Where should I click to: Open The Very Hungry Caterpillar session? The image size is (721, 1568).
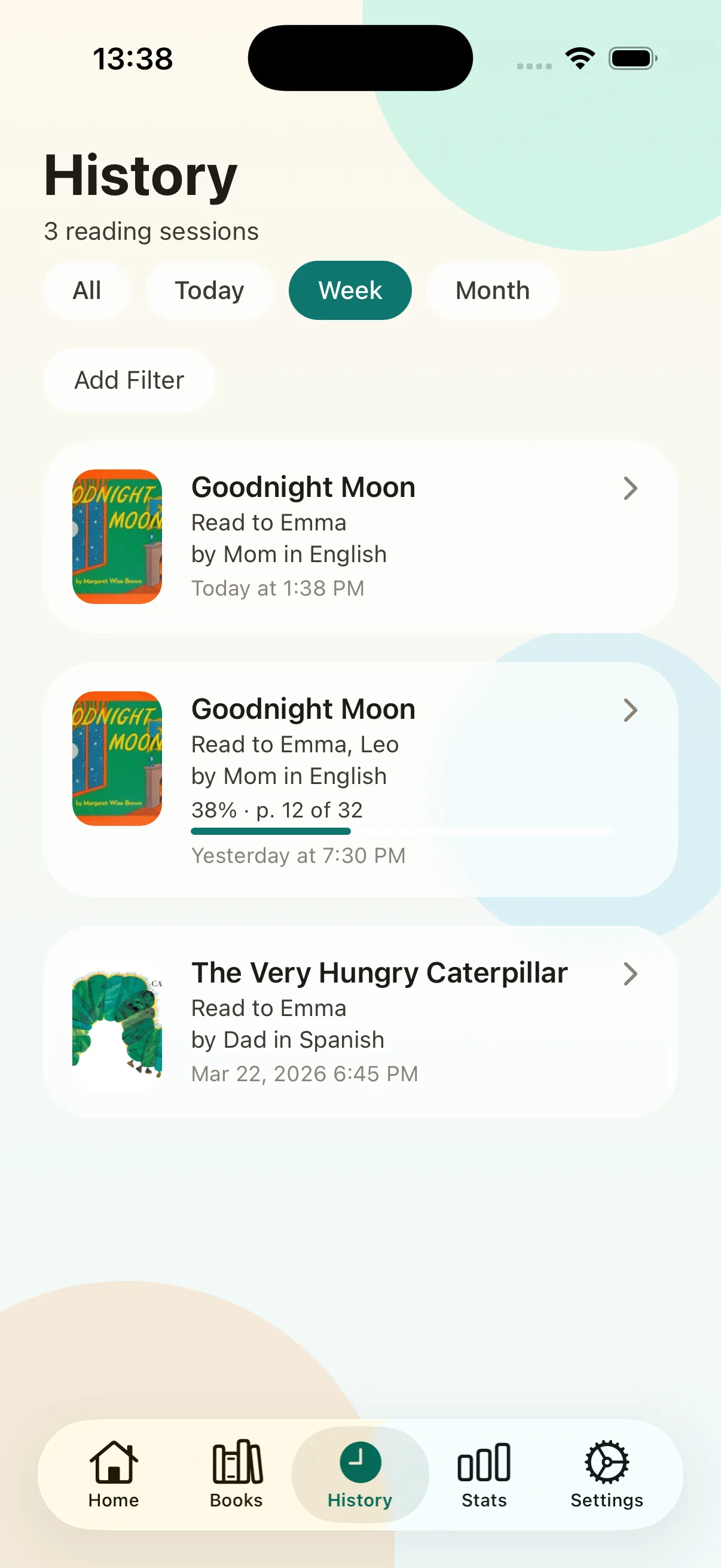pos(360,1021)
